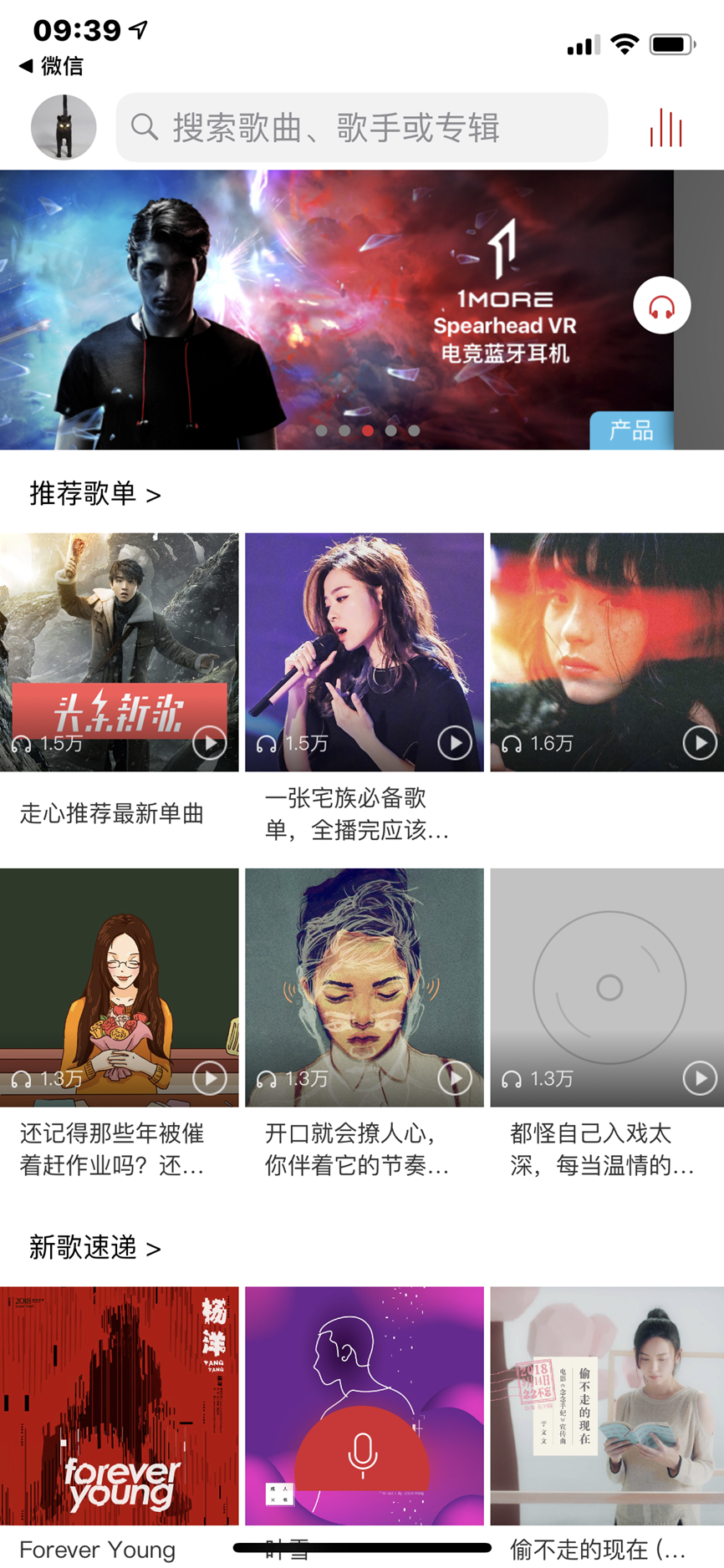Play the 一张宅族必备歌单 playlist
Image resolution: width=724 pixels, height=1568 pixels.
(x=455, y=742)
